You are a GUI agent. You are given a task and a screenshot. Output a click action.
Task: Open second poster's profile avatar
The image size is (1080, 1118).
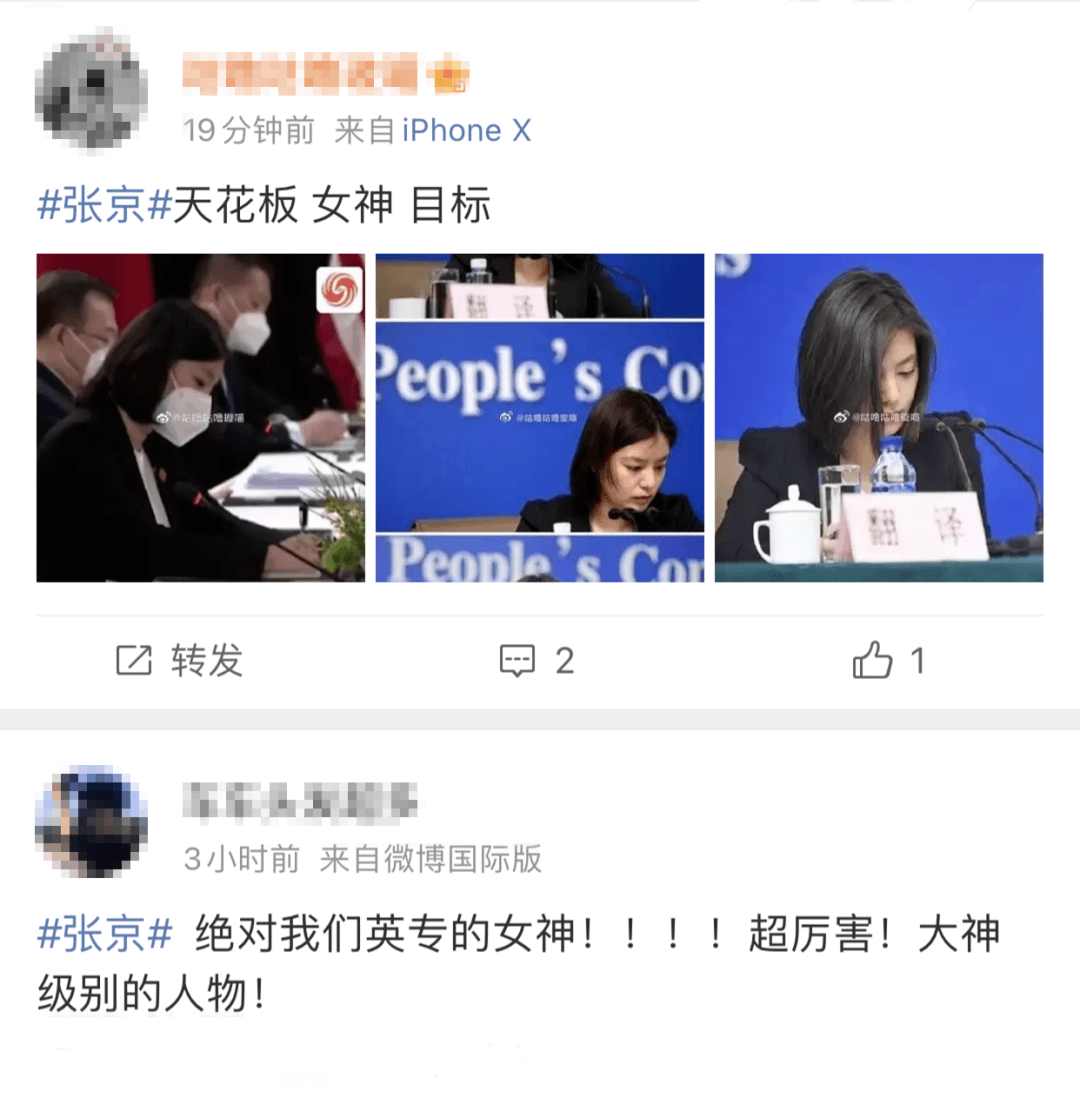(x=91, y=821)
